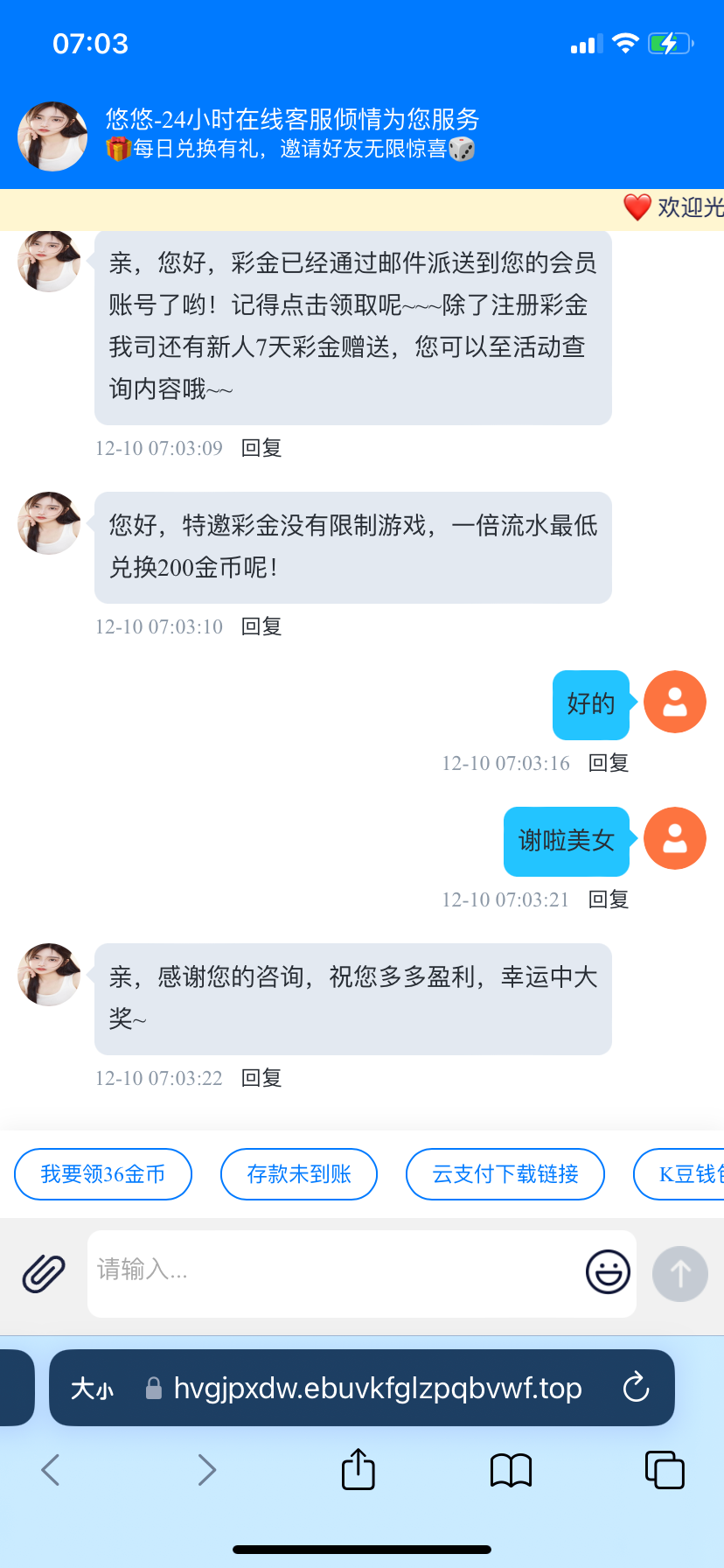Reply to the 谢啦美女 message
This screenshot has width=724, height=1568.
tap(609, 899)
